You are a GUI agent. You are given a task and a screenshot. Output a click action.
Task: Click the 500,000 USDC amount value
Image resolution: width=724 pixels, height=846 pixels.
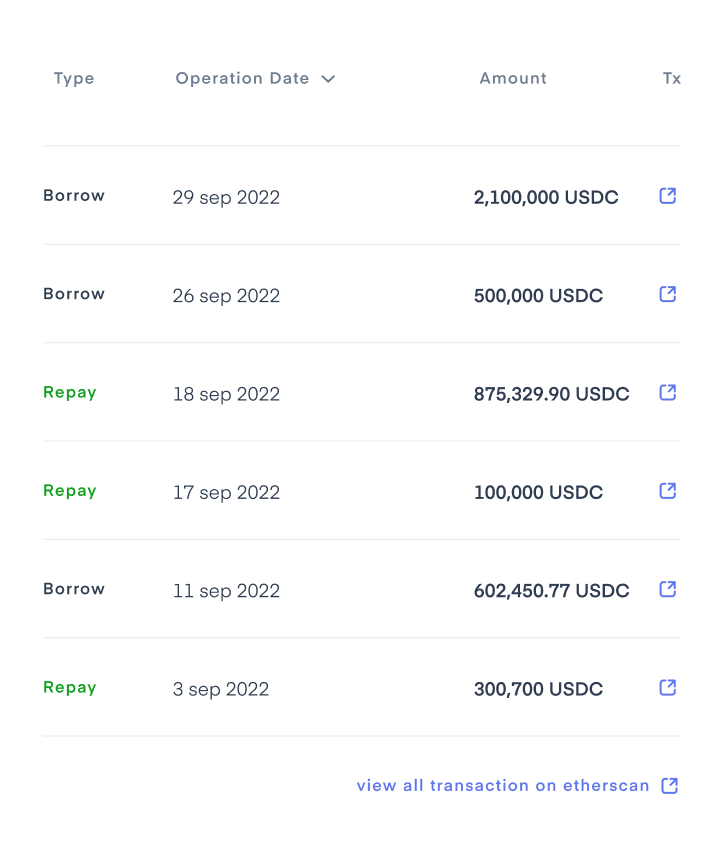(538, 296)
